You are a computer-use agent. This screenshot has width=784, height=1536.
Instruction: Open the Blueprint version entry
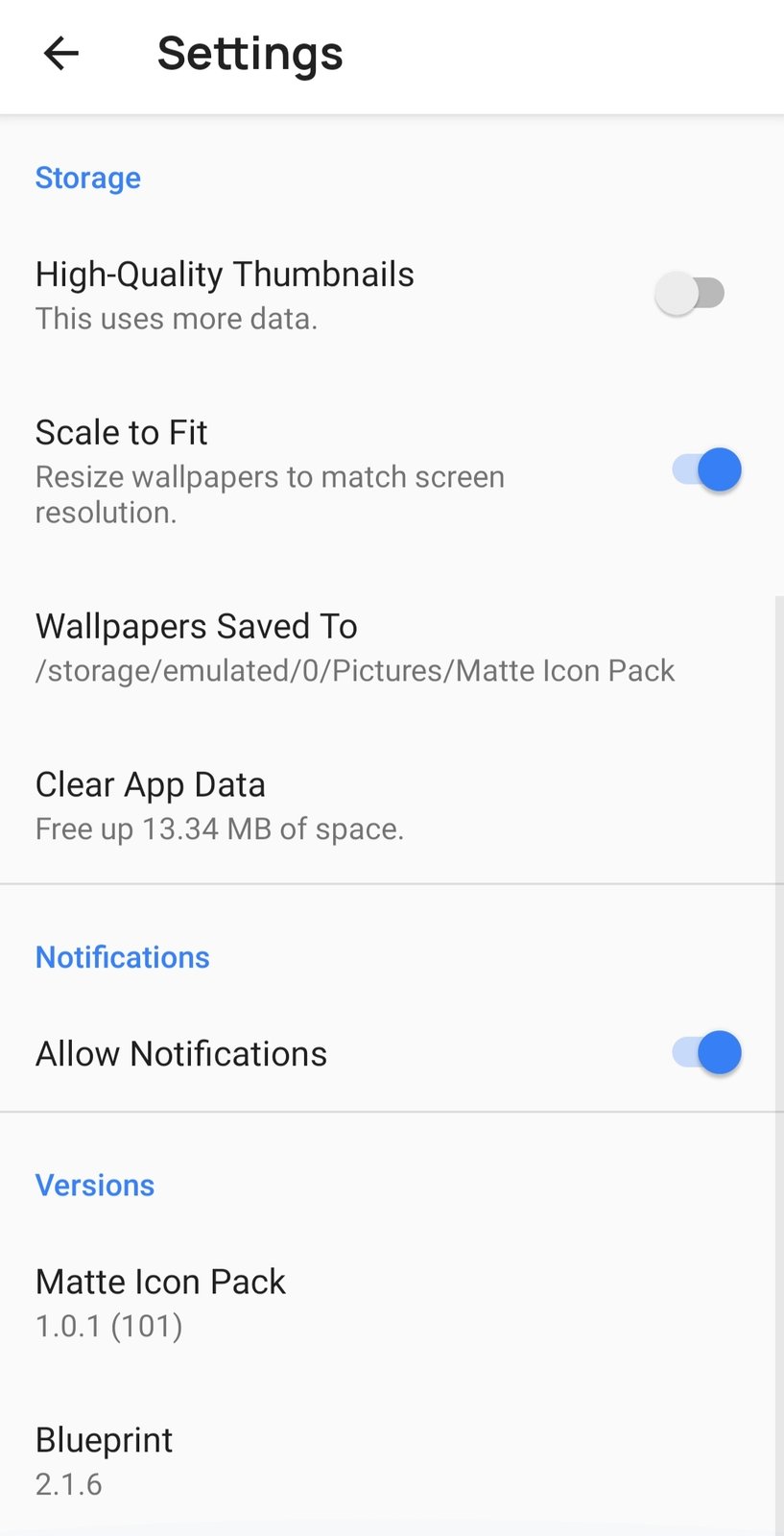[105, 1460]
